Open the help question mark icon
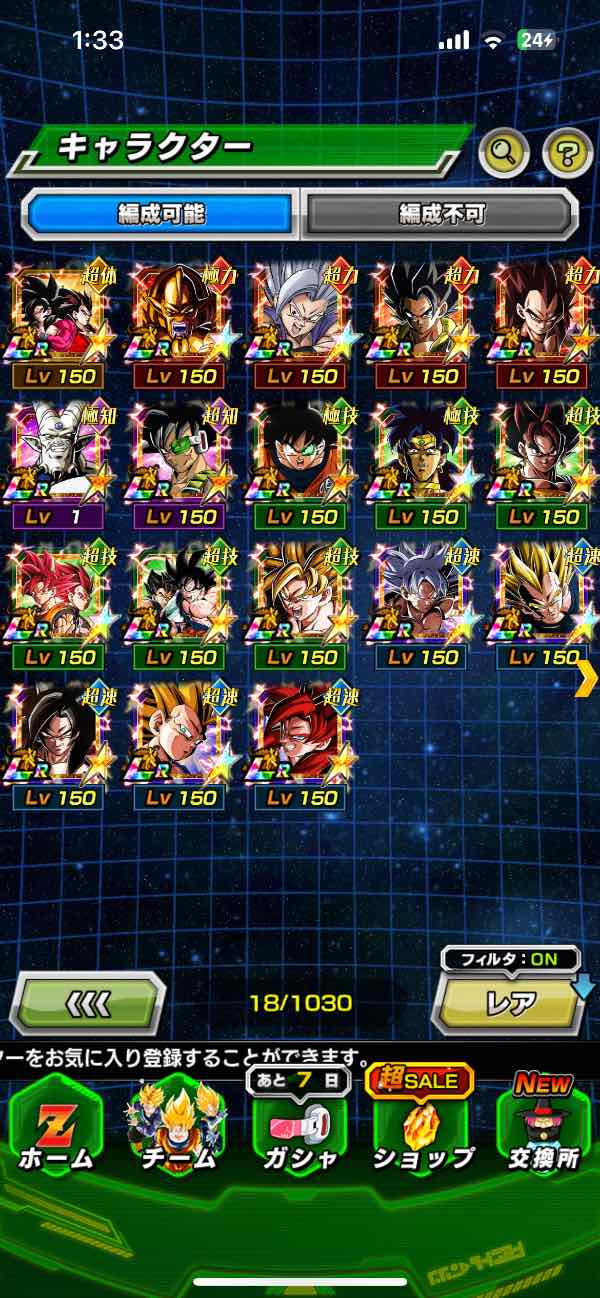 (567, 153)
